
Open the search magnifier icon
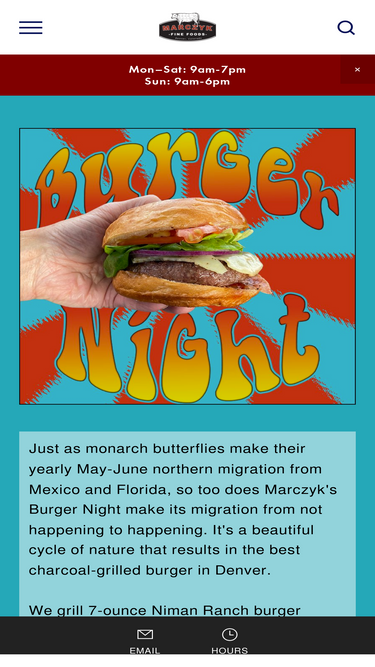coord(346,28)
